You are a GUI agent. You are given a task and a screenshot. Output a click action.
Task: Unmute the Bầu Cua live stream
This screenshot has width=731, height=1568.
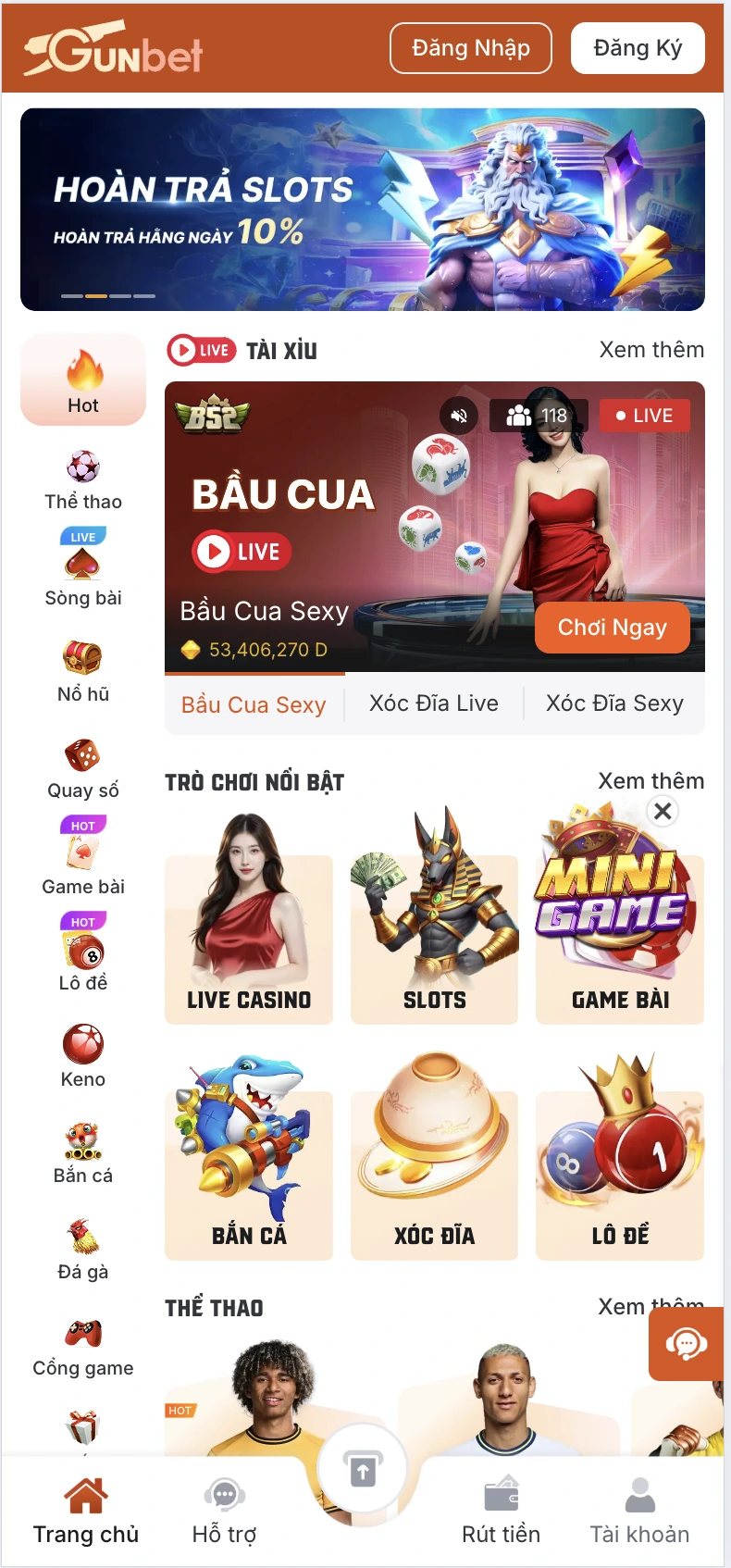click(458, 416)
